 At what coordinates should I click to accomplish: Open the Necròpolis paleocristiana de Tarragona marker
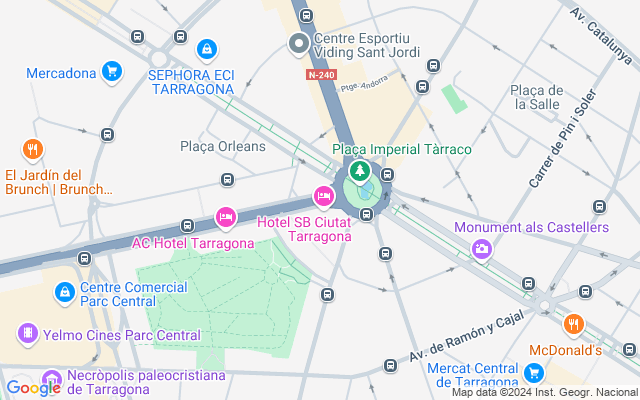click(52, 377)
